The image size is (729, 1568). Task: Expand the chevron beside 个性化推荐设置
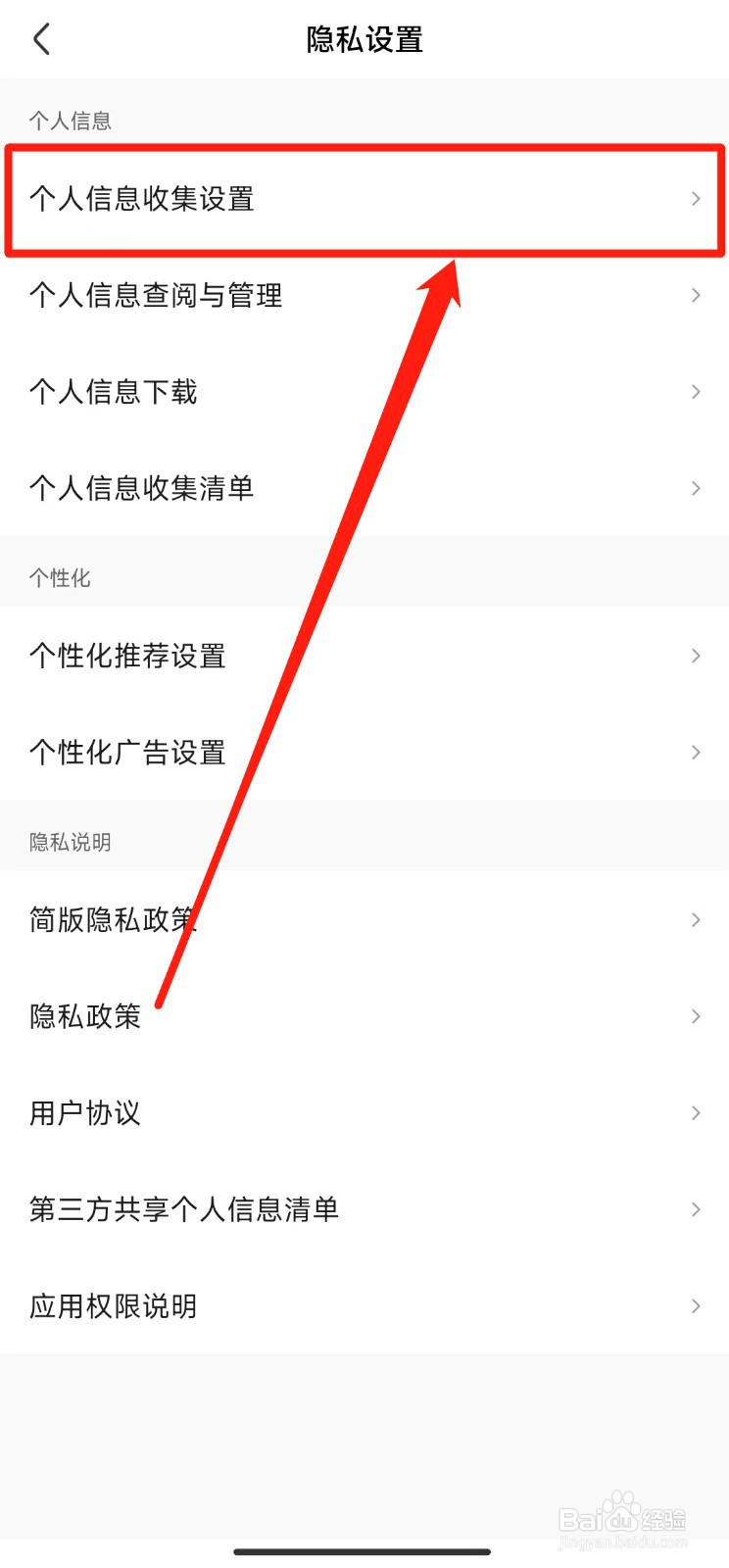pyautogui.click(x=696, y=656)
